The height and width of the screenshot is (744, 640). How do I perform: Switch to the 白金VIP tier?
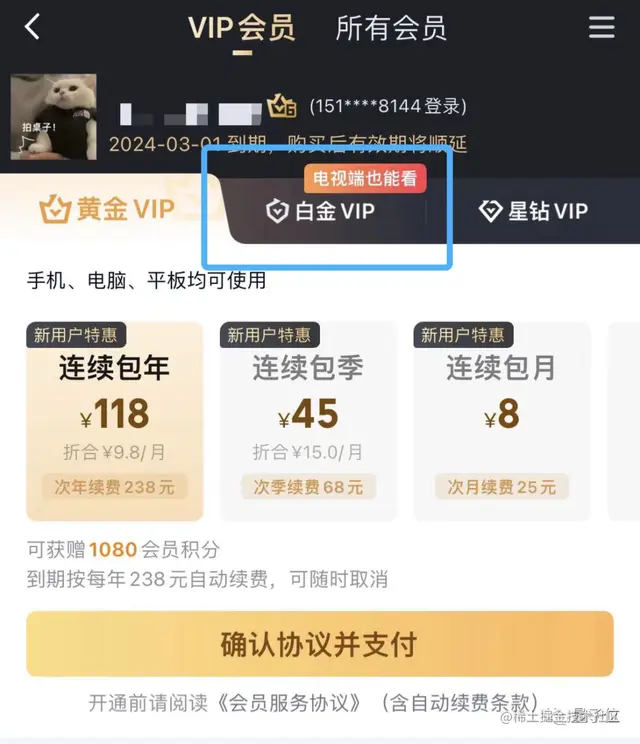click(x=320, y=212)
